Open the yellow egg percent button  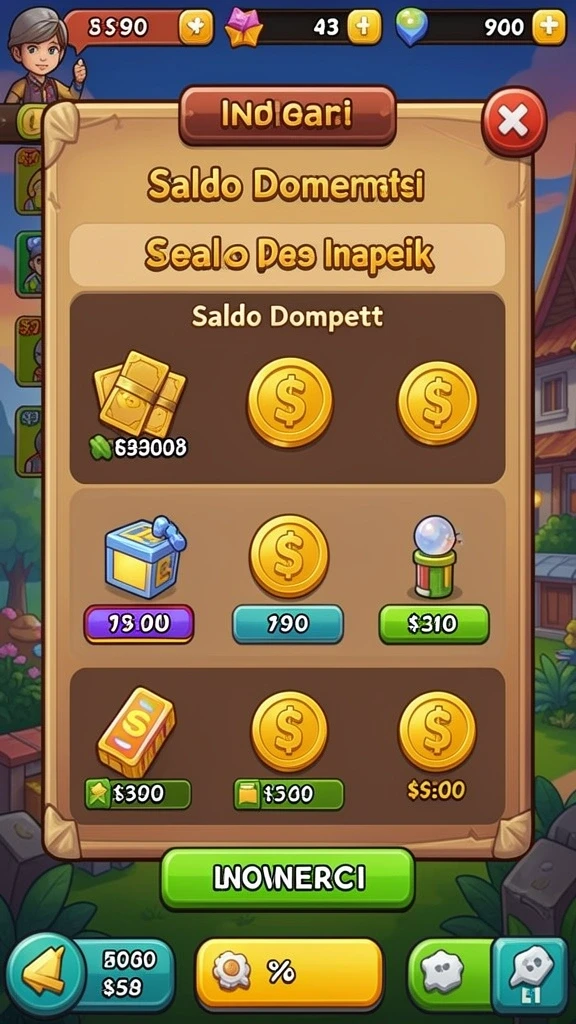(x=289, y=973)
